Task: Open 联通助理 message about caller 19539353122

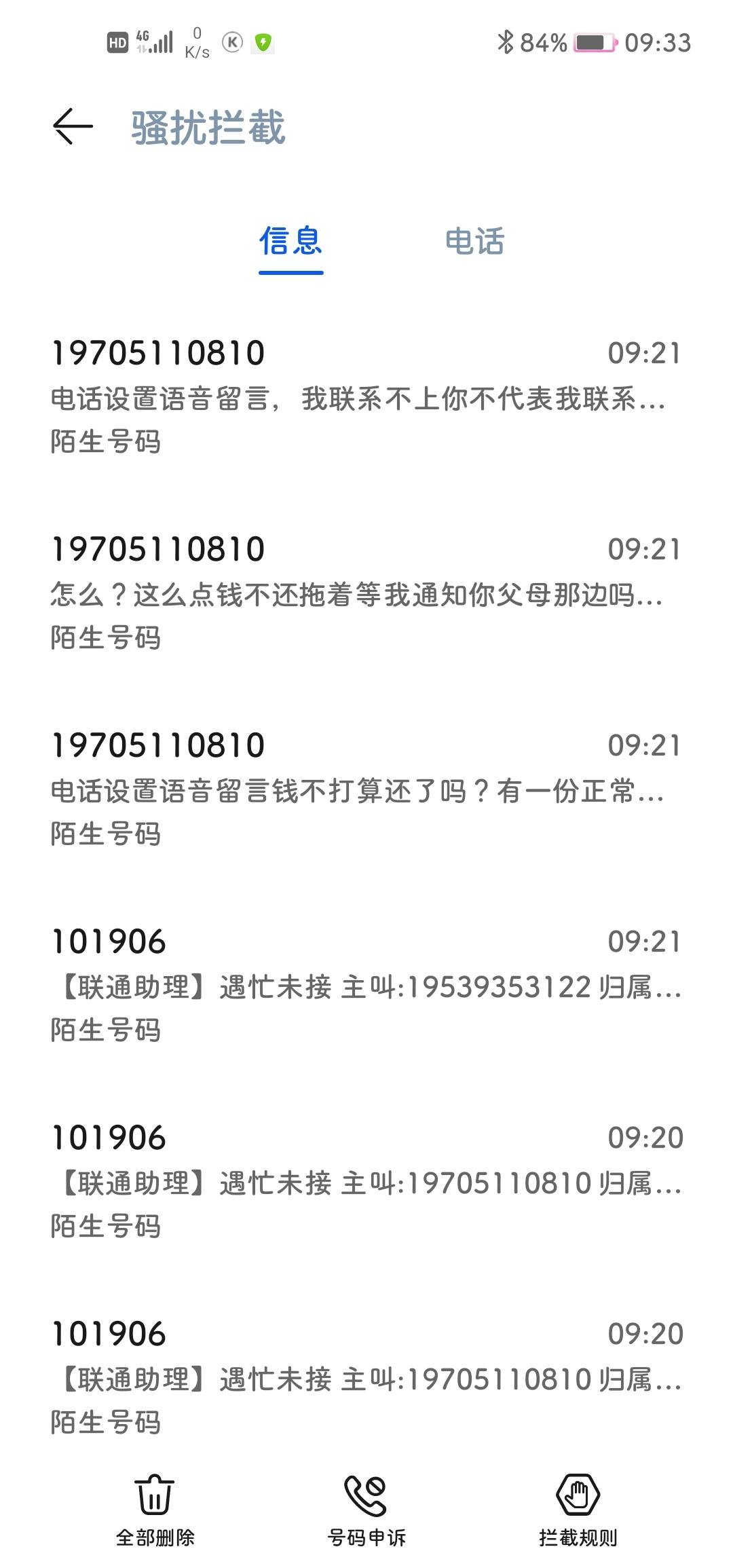Action: click(366, 986)
